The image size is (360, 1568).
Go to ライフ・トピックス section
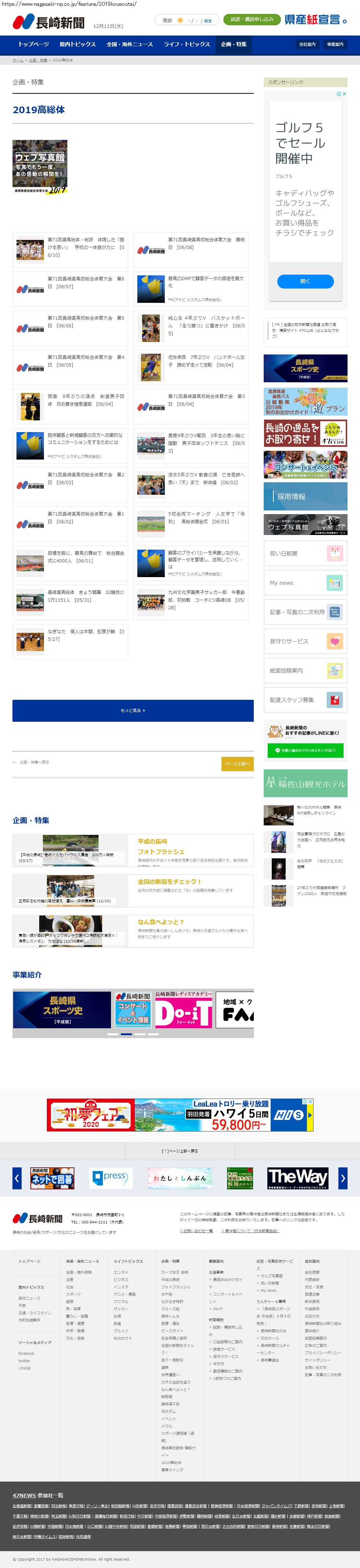[186, 44]
